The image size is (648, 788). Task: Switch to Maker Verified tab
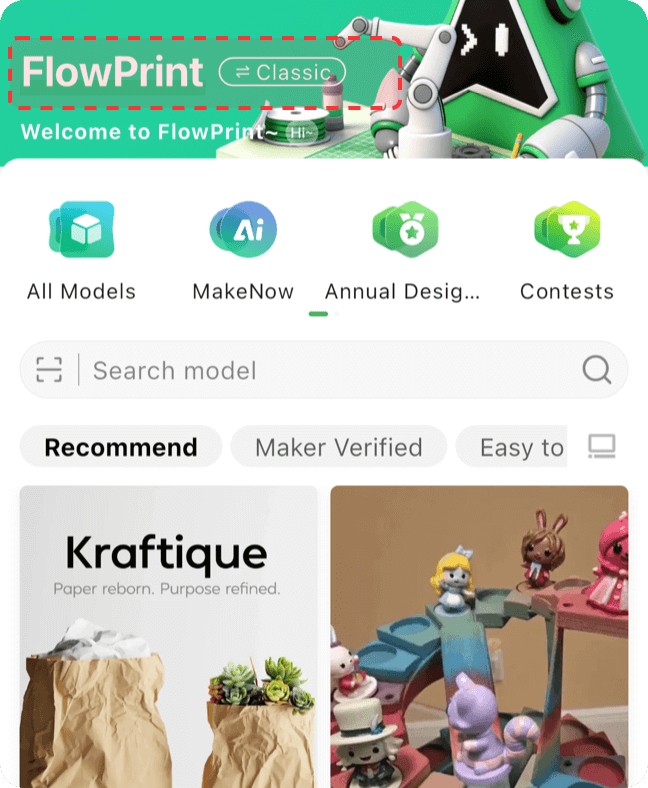tap(338, 447)
